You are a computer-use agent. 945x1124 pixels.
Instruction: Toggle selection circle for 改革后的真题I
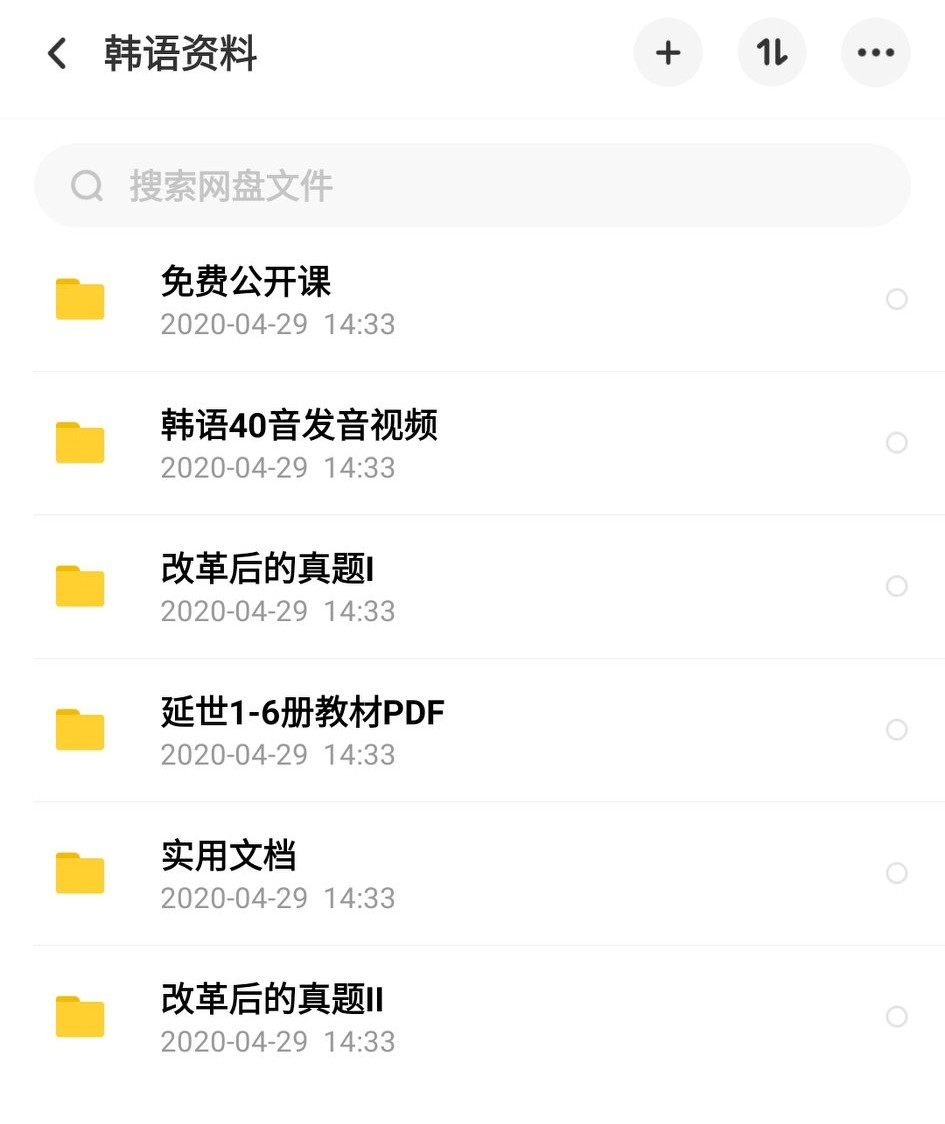tap(897, 585)
